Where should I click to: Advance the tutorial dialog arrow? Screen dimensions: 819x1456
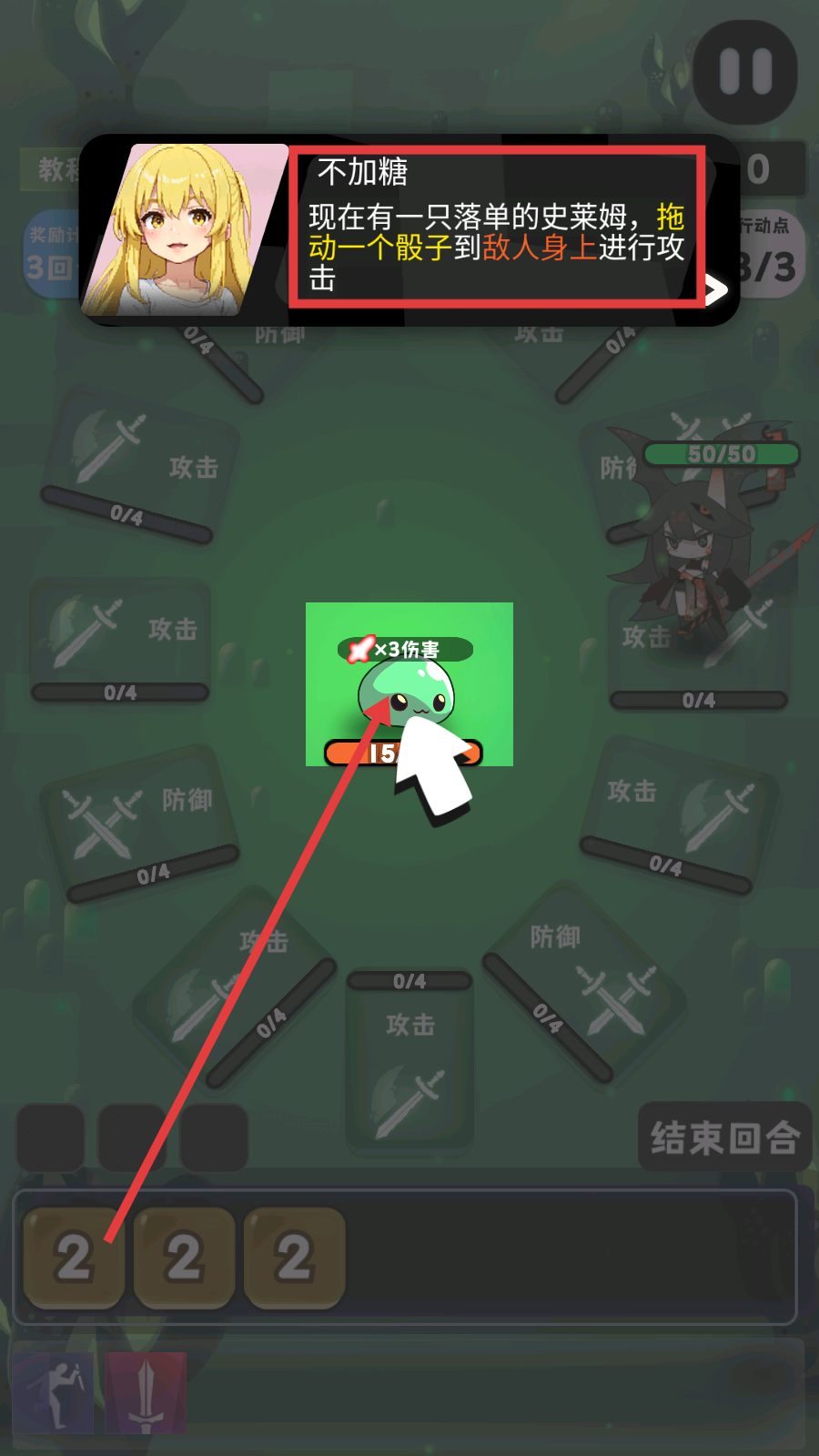tap(716, 290)
